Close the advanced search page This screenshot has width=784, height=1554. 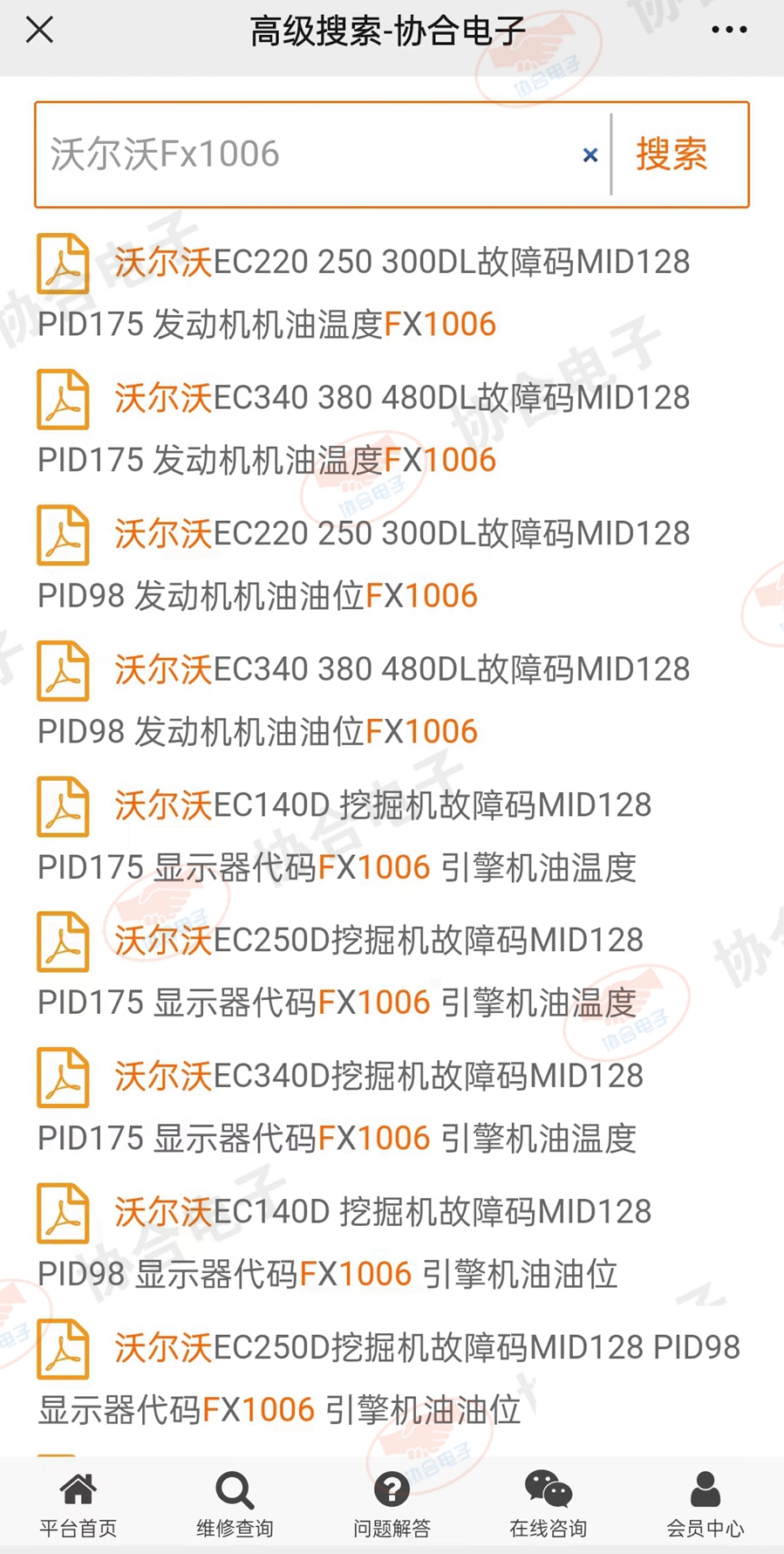coord(40,31)
